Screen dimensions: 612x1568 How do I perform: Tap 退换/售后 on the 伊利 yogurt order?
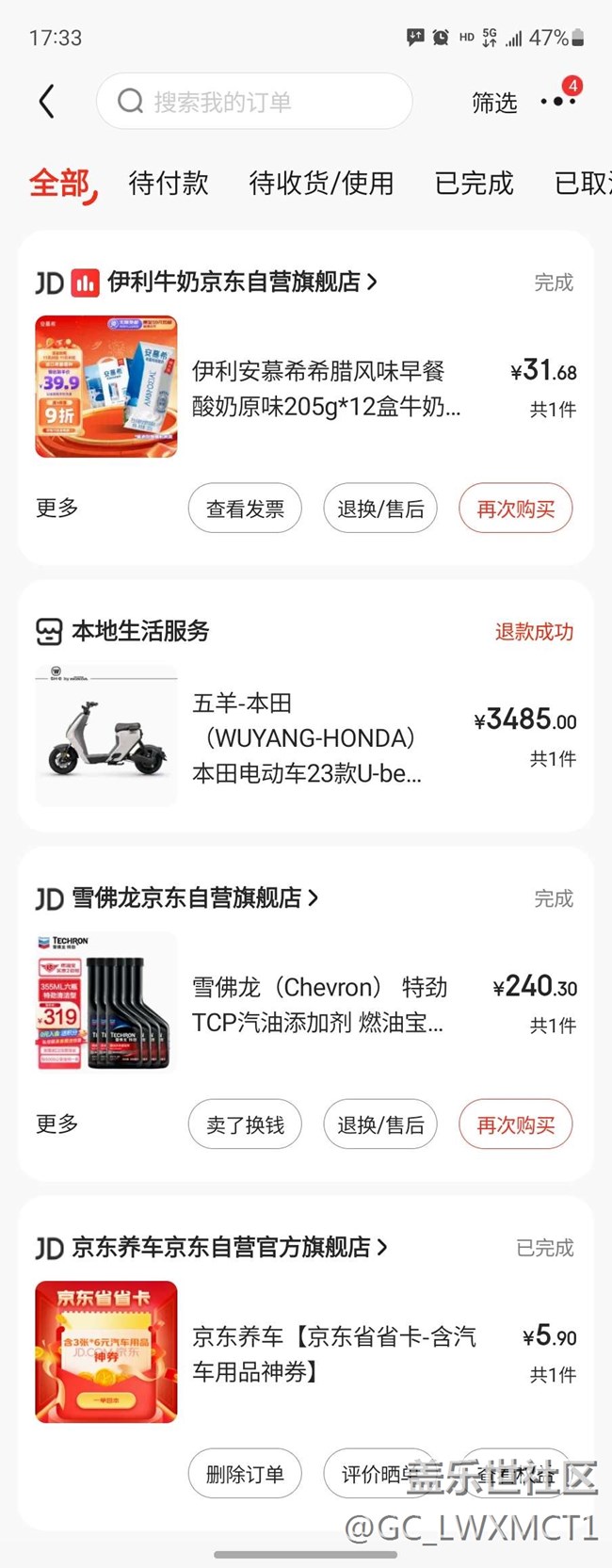(x=380, y=509)
